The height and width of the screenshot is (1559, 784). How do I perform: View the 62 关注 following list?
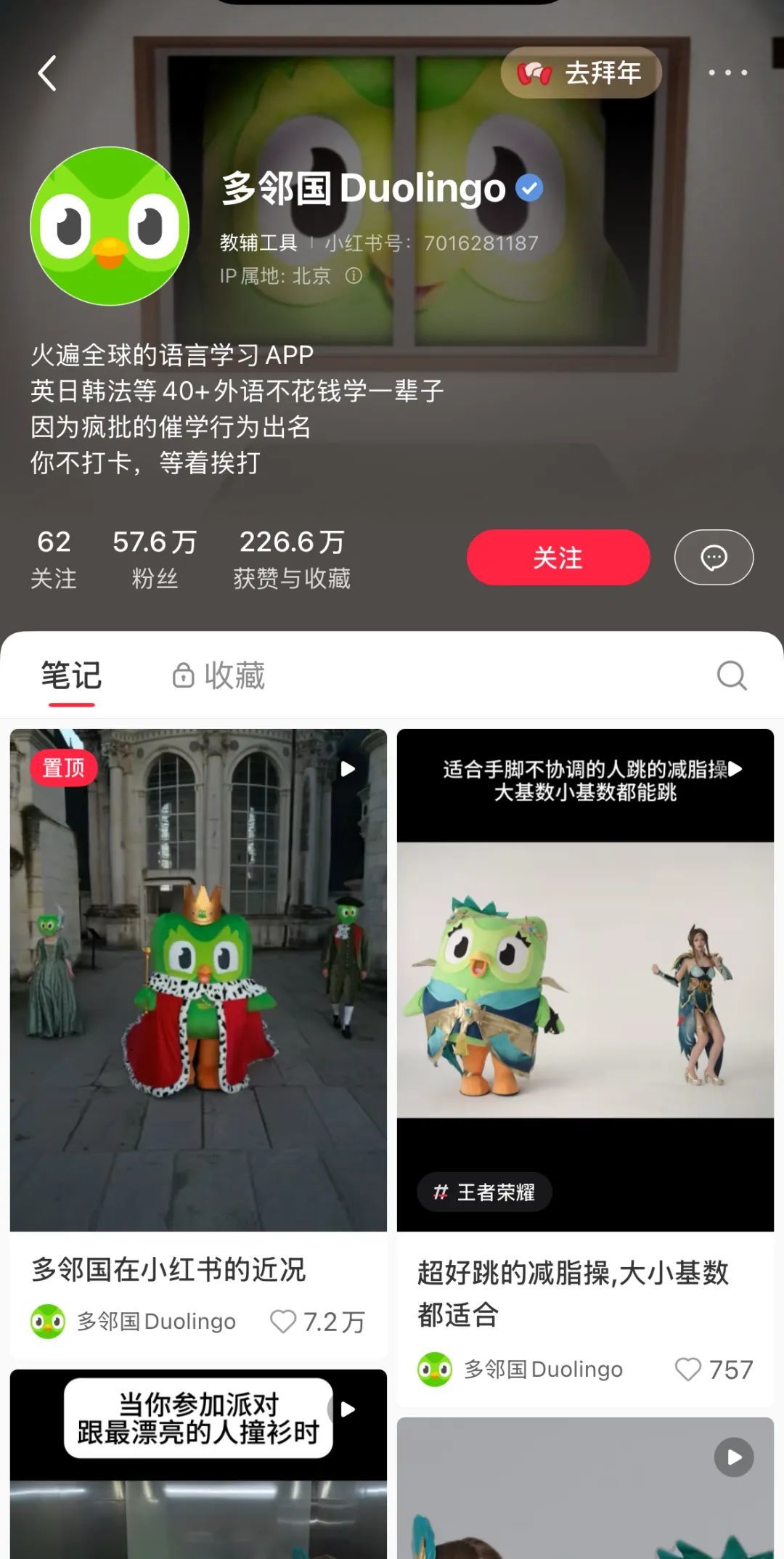point(54,558)
